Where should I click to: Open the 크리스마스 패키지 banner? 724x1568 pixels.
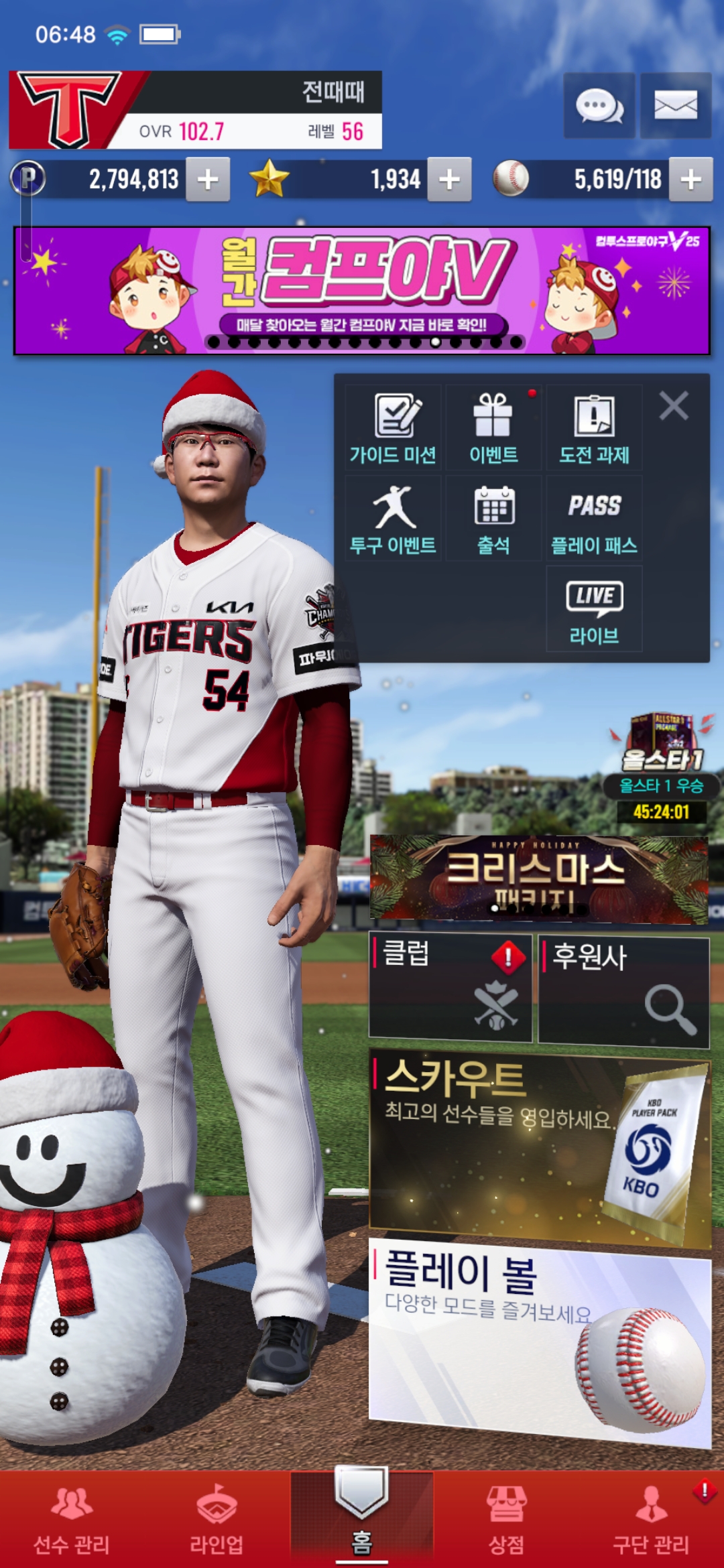click(538, 879)
